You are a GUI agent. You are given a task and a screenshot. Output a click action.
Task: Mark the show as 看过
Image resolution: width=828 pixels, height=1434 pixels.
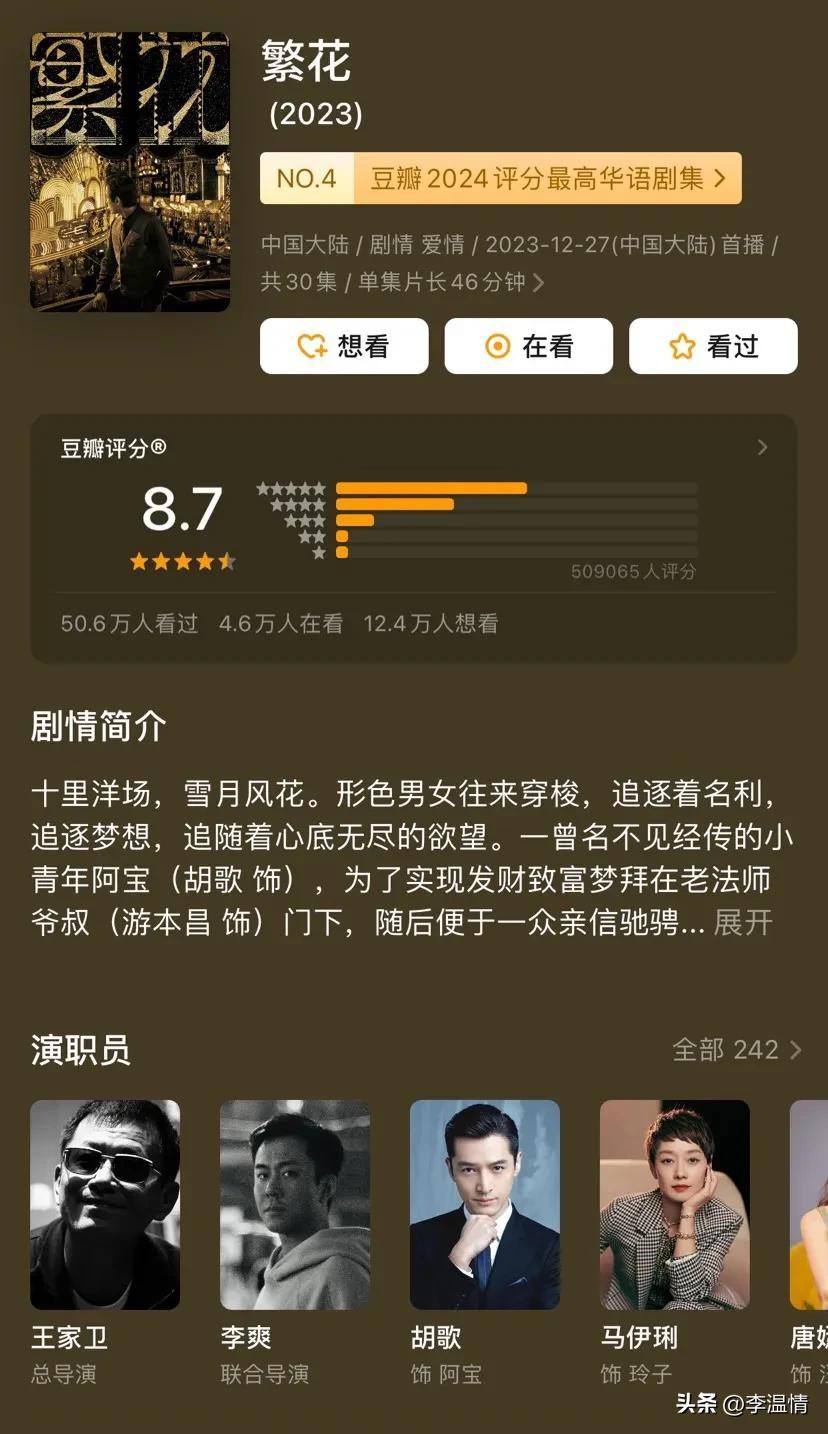713,346
